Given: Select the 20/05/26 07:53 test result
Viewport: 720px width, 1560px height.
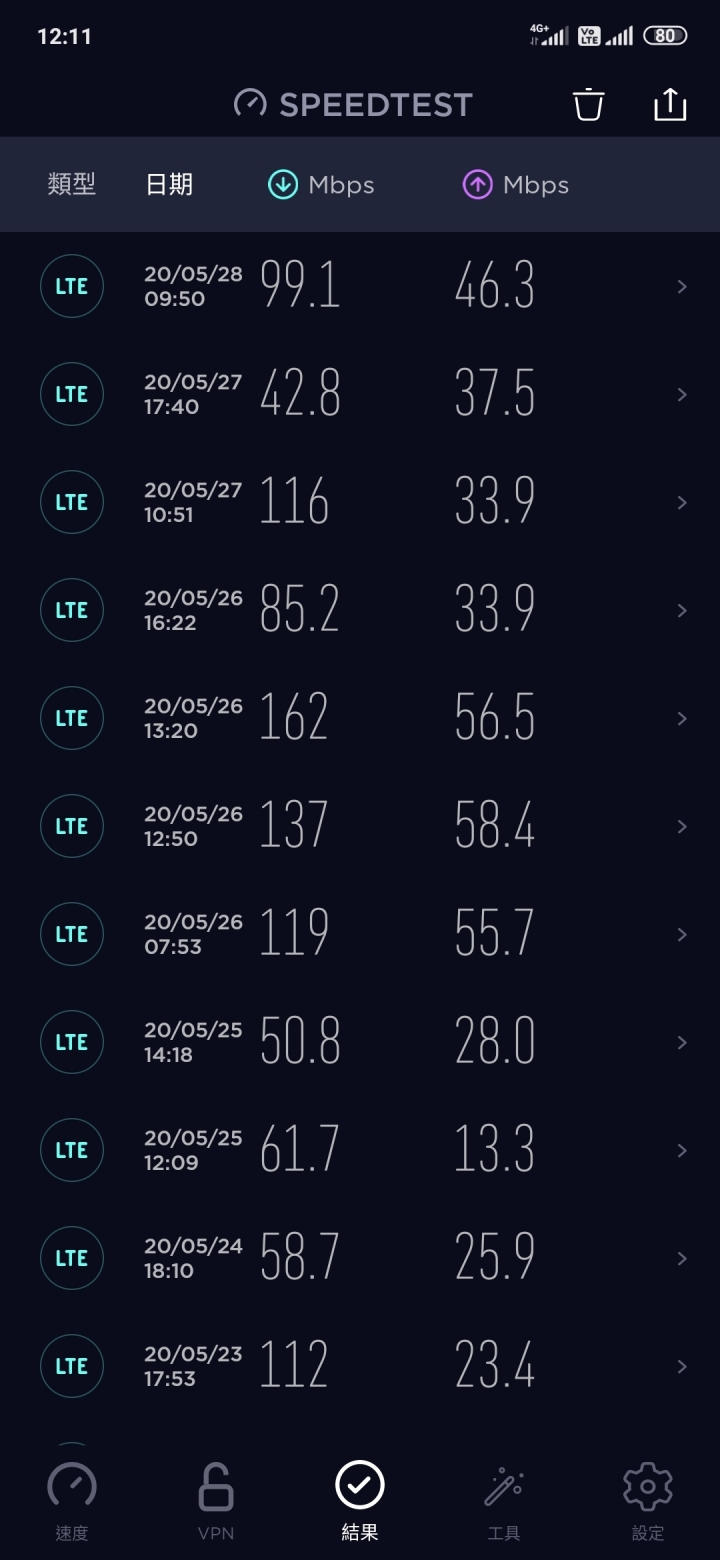Looking at the screenshot, I should 360,934.
